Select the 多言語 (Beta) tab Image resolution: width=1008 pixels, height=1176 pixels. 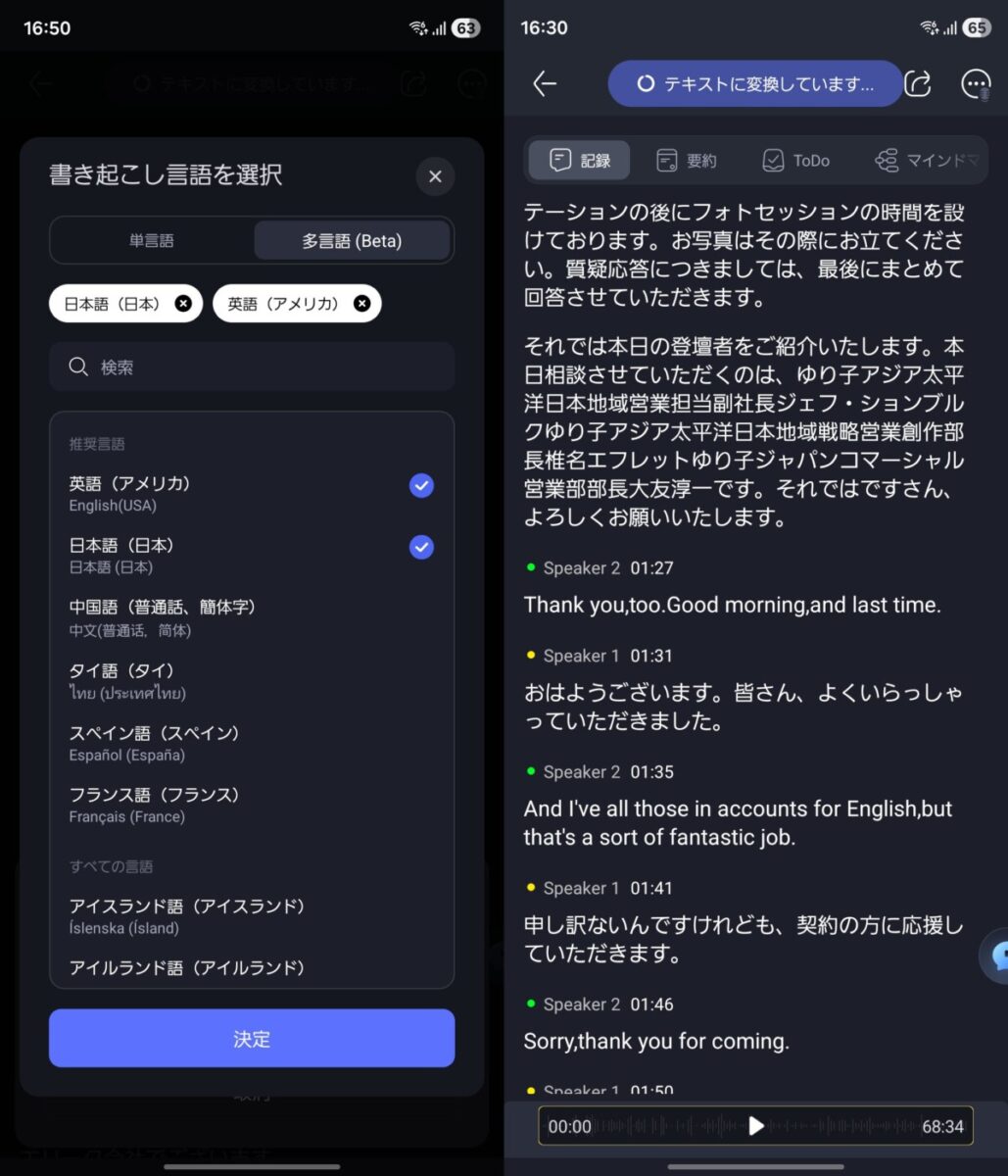coord(352,240)
